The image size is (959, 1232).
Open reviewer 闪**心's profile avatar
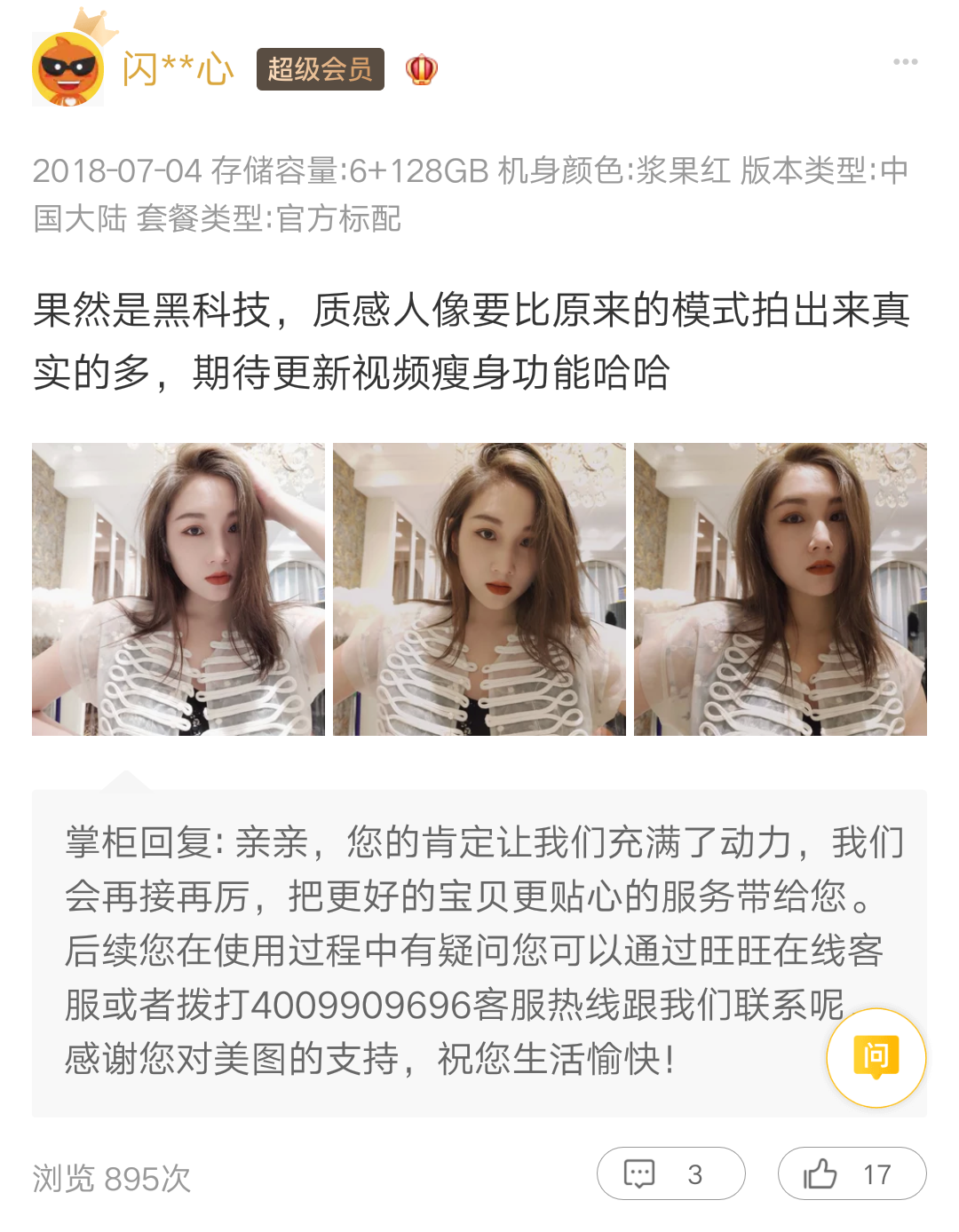click(68, 70)
